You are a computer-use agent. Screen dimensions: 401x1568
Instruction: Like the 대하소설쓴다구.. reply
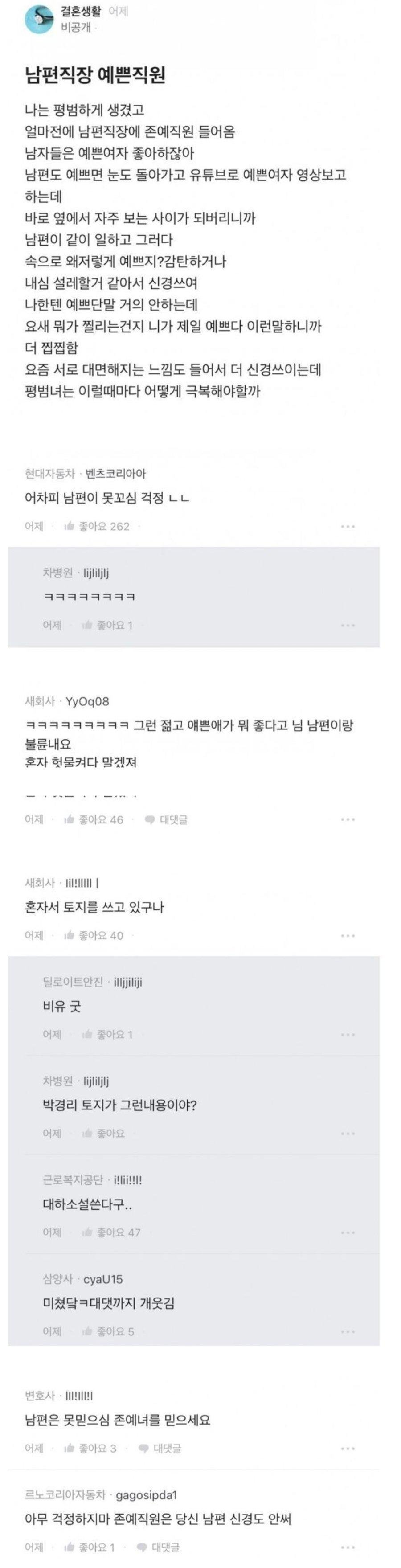pos(111,1232)
